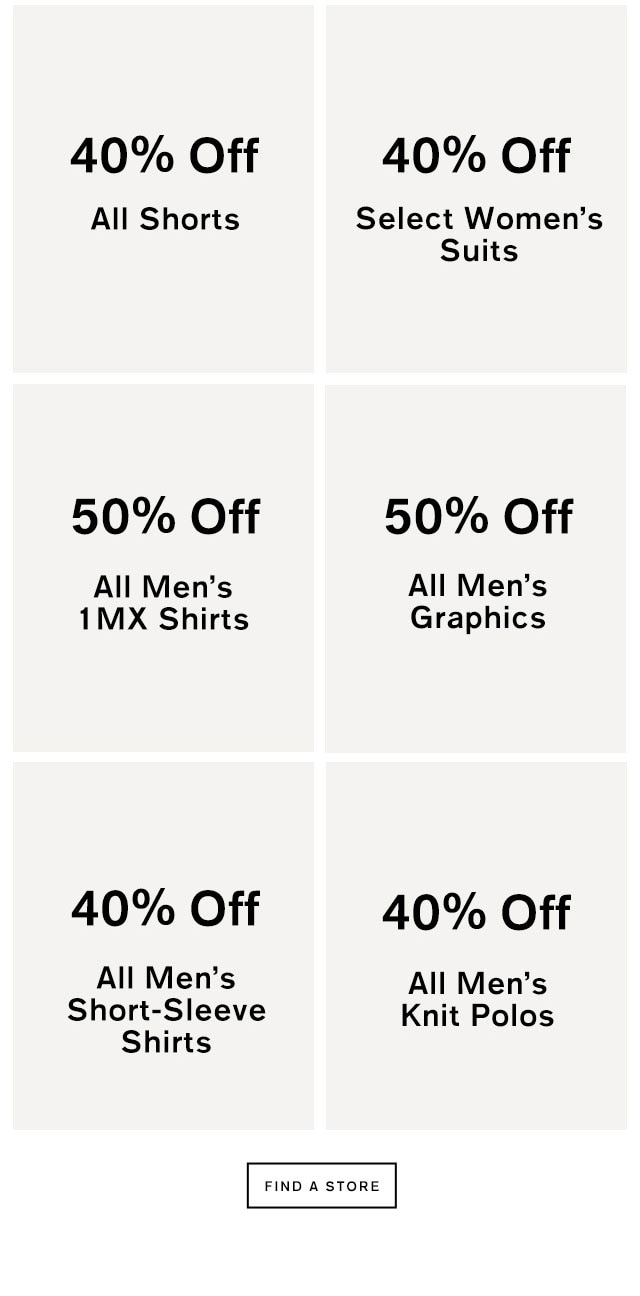This screenshot has height=1296, width=640.
Task: Select the 40% Off Select Women's Suits tile
Action: (x=476, y=188)
